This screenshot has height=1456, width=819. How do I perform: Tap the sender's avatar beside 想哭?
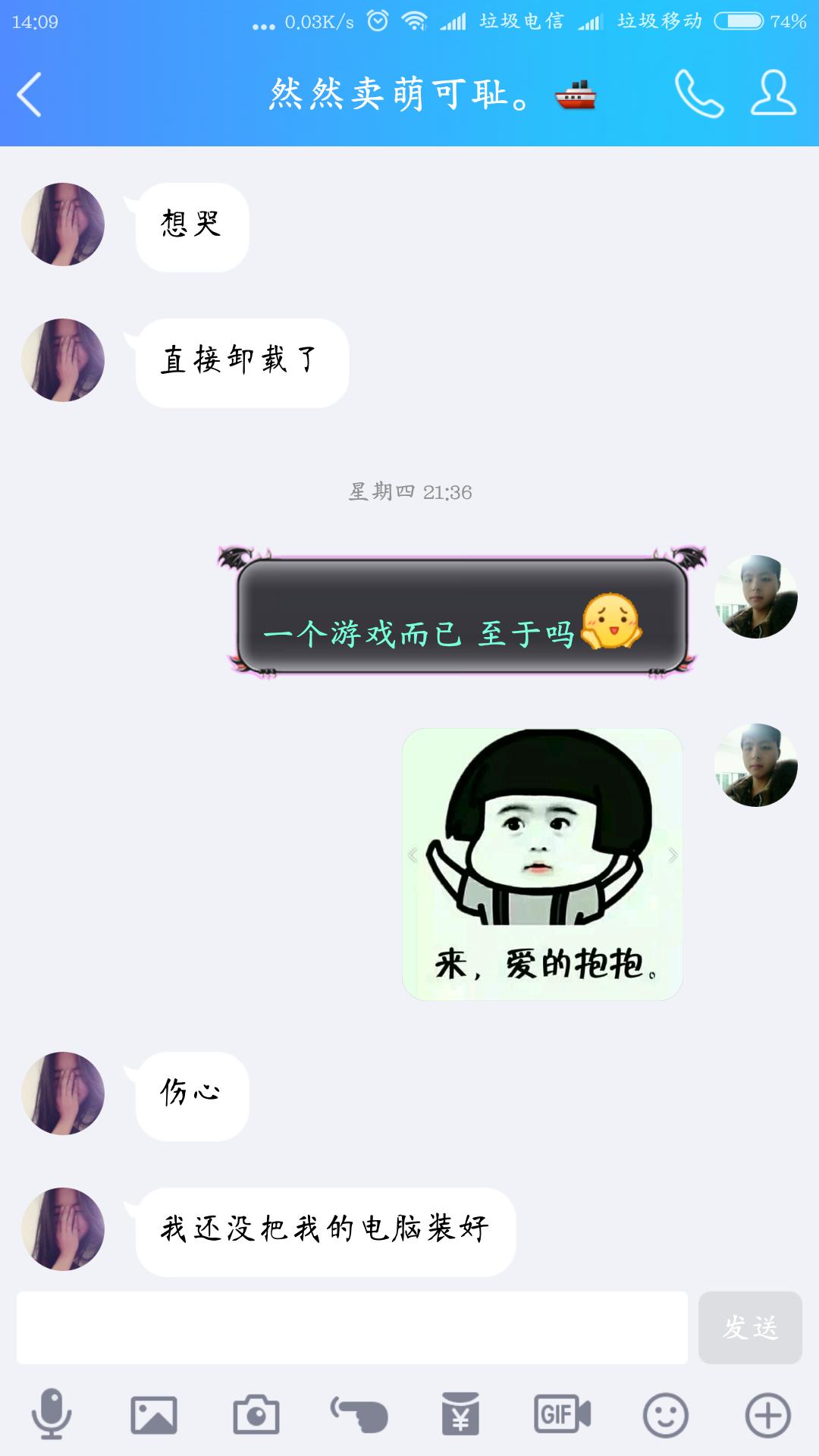63,224
